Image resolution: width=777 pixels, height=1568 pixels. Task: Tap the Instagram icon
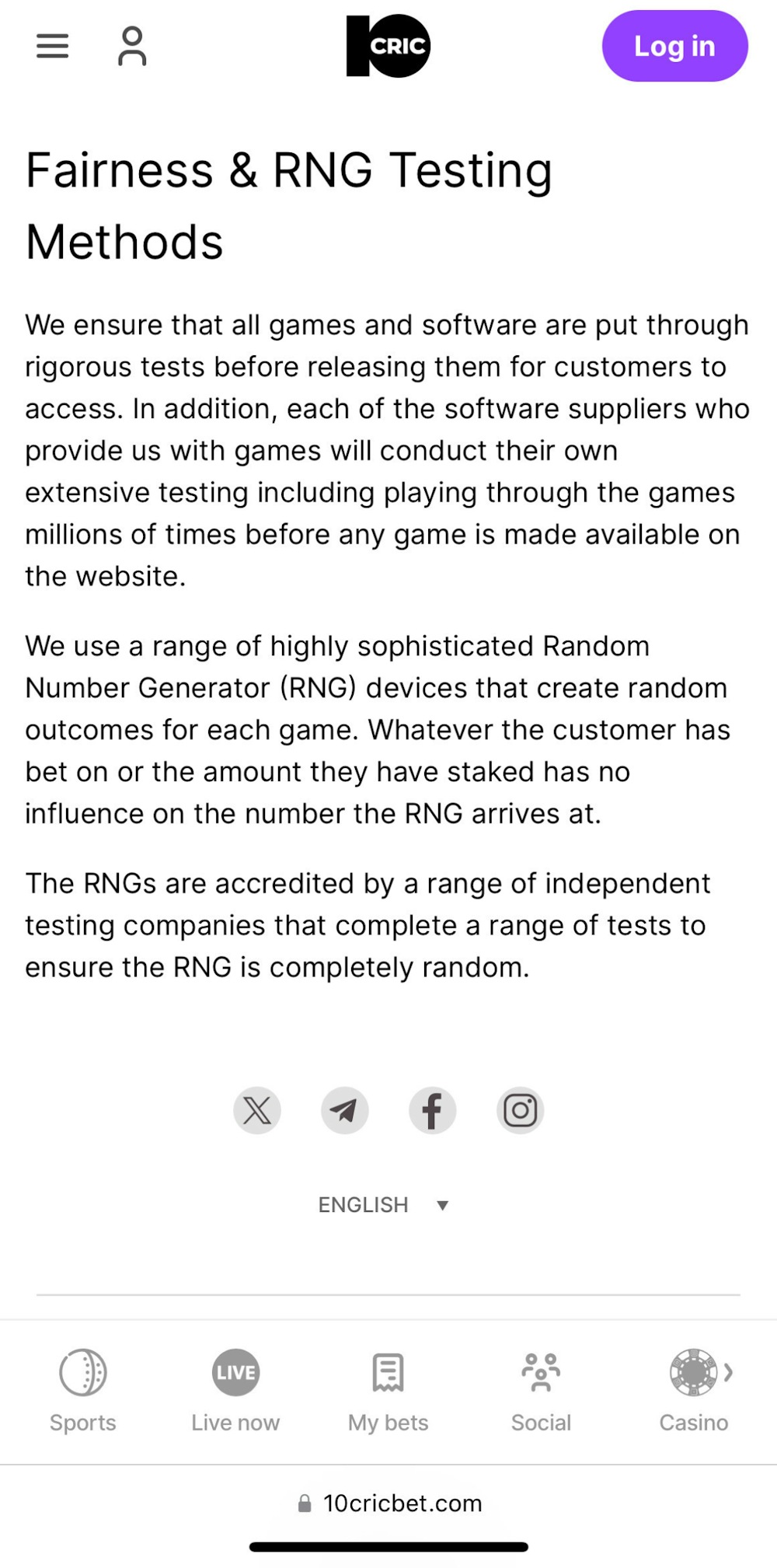pyautogui.click(x=520, y=1110)
